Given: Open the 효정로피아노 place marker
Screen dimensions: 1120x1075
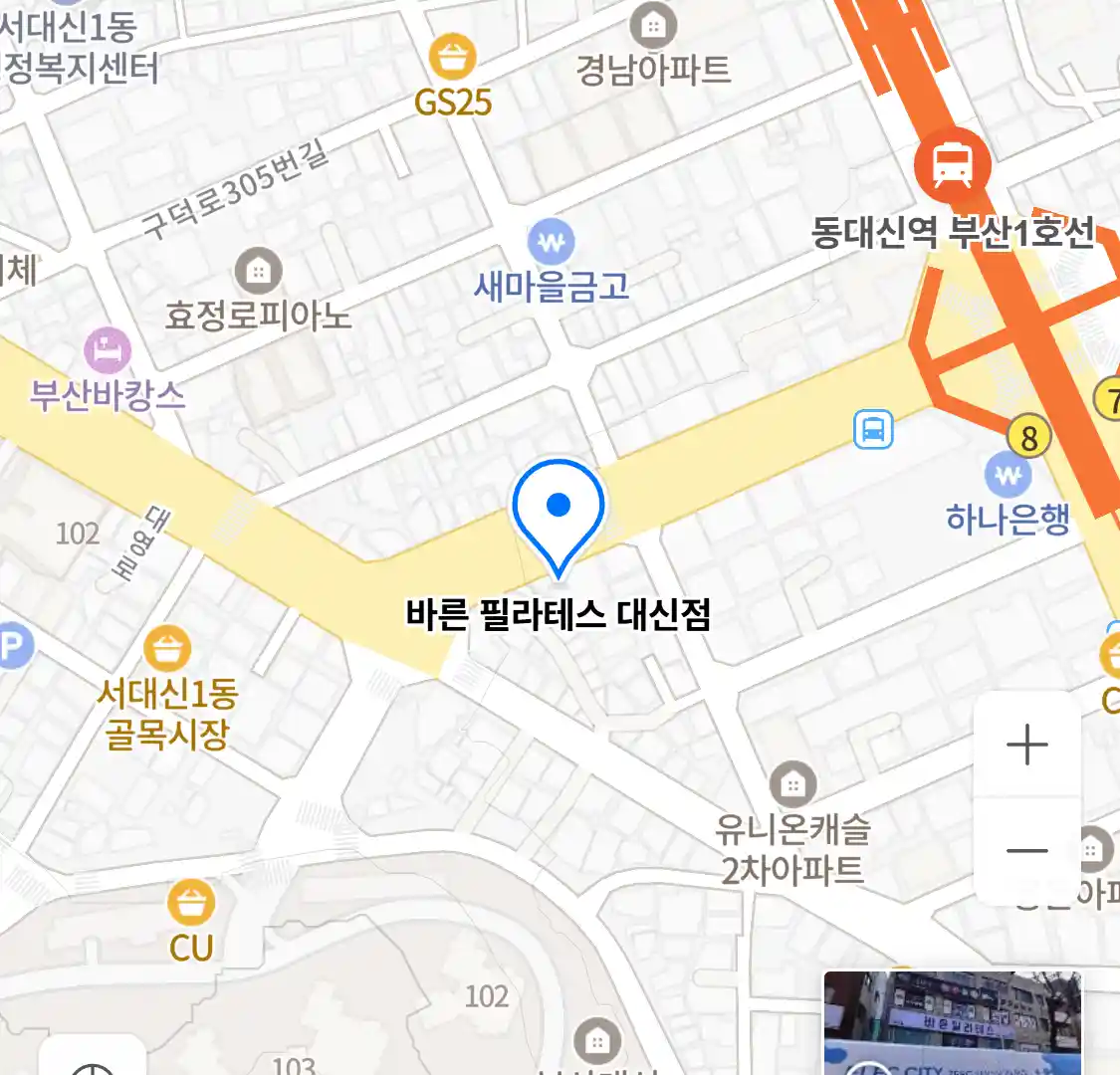Looking at the screenshot, I should click(258, 270).
